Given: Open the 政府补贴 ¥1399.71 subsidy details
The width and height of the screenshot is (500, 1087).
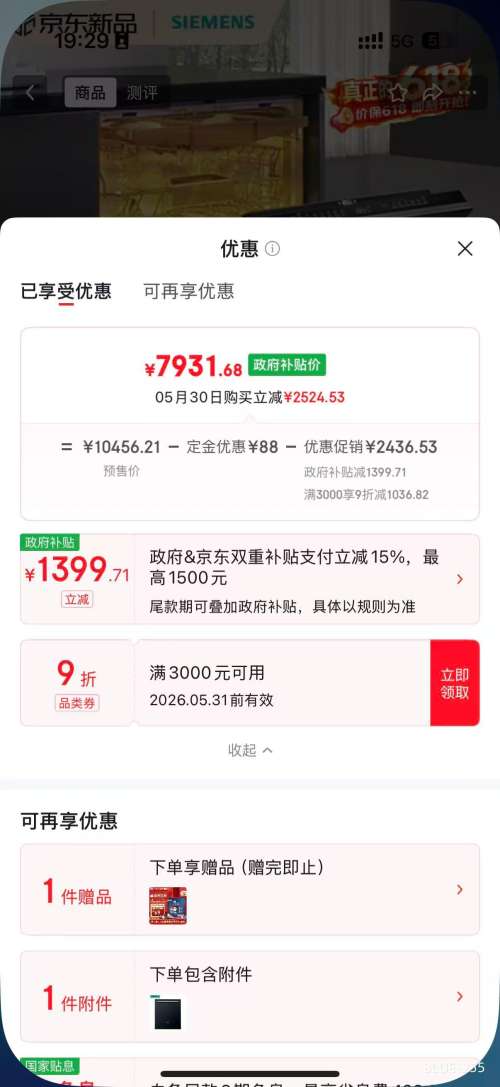Looking at the screenshot, I should tap(250, 579).
